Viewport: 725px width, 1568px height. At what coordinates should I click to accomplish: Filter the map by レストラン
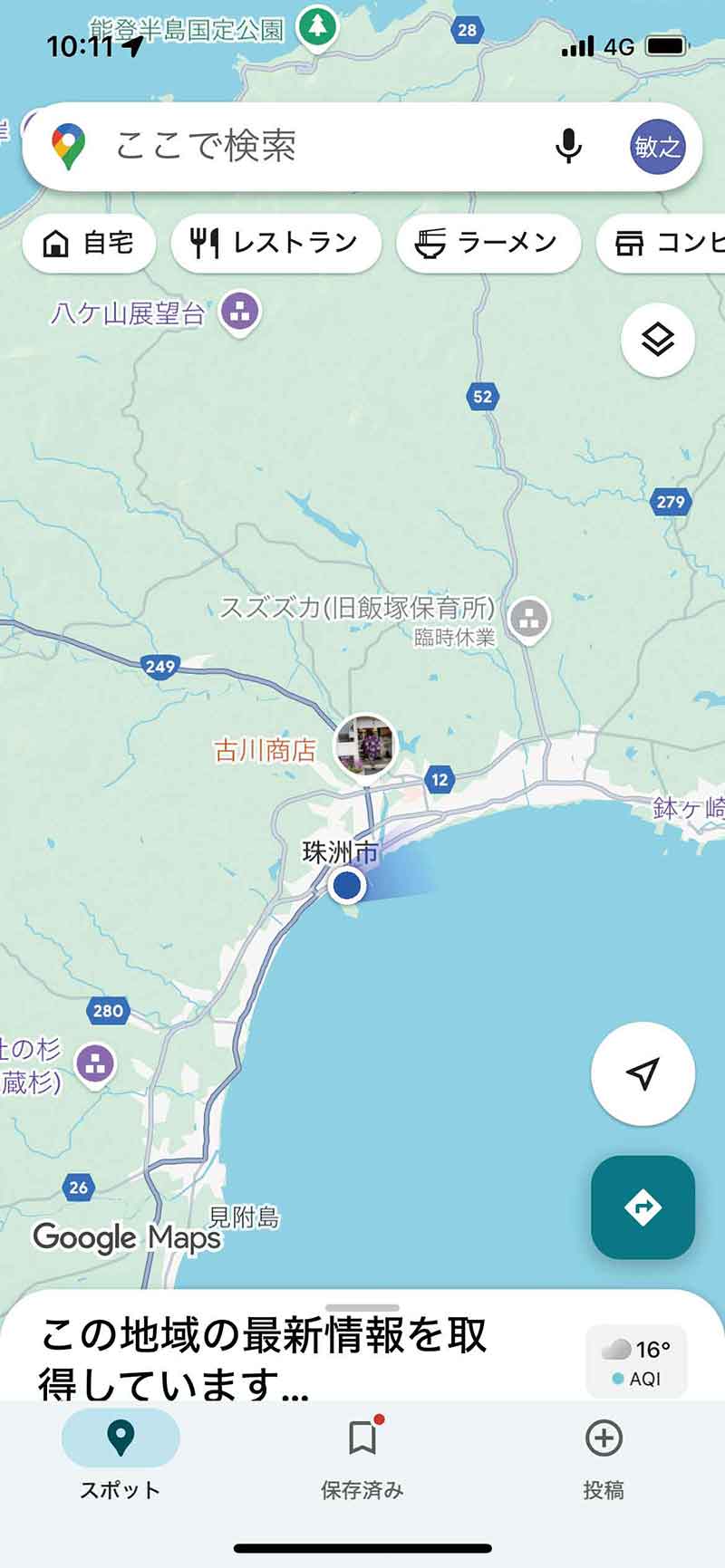point(275,243)
